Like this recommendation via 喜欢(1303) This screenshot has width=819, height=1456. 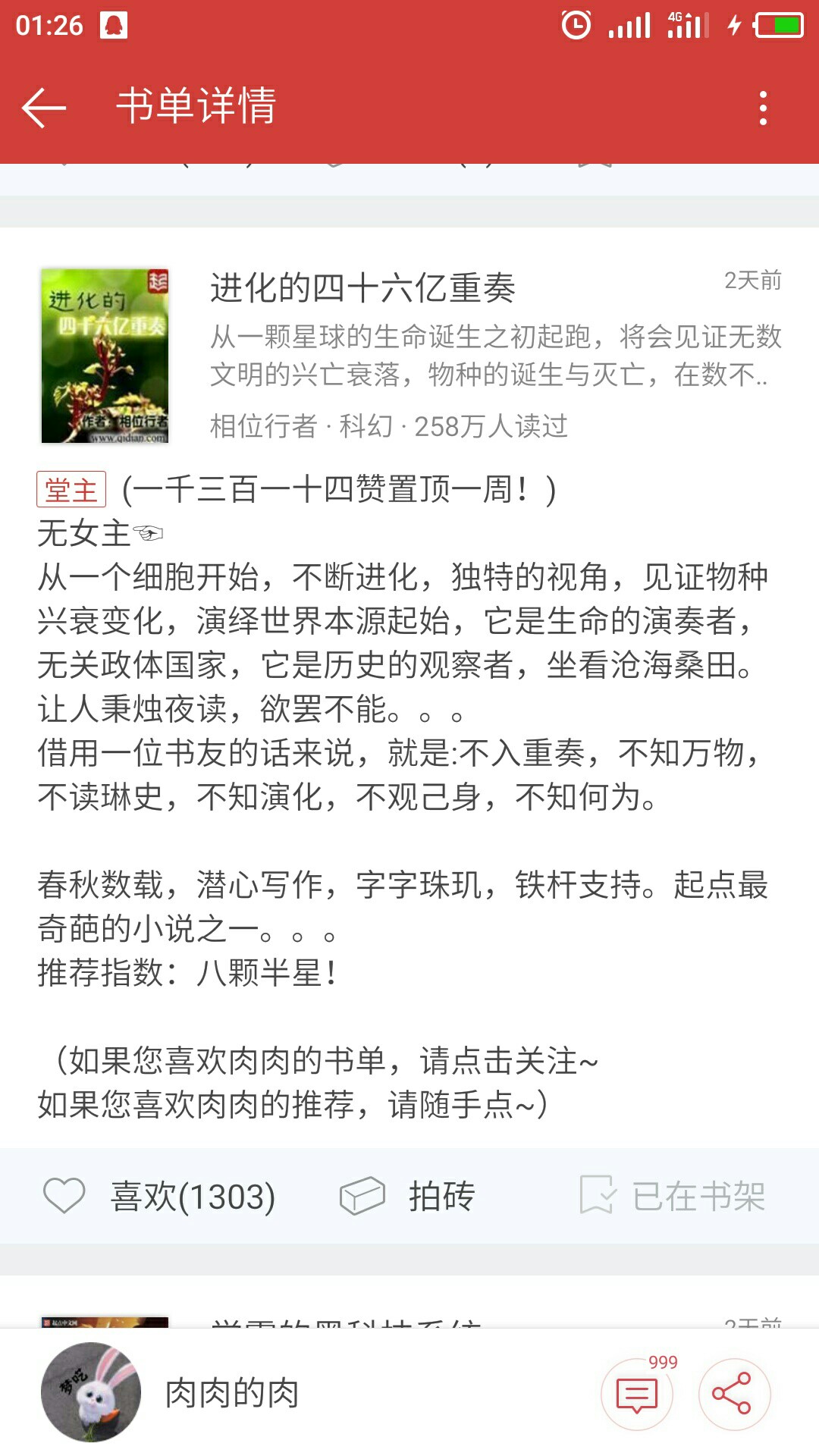(x=159, y=1197)
